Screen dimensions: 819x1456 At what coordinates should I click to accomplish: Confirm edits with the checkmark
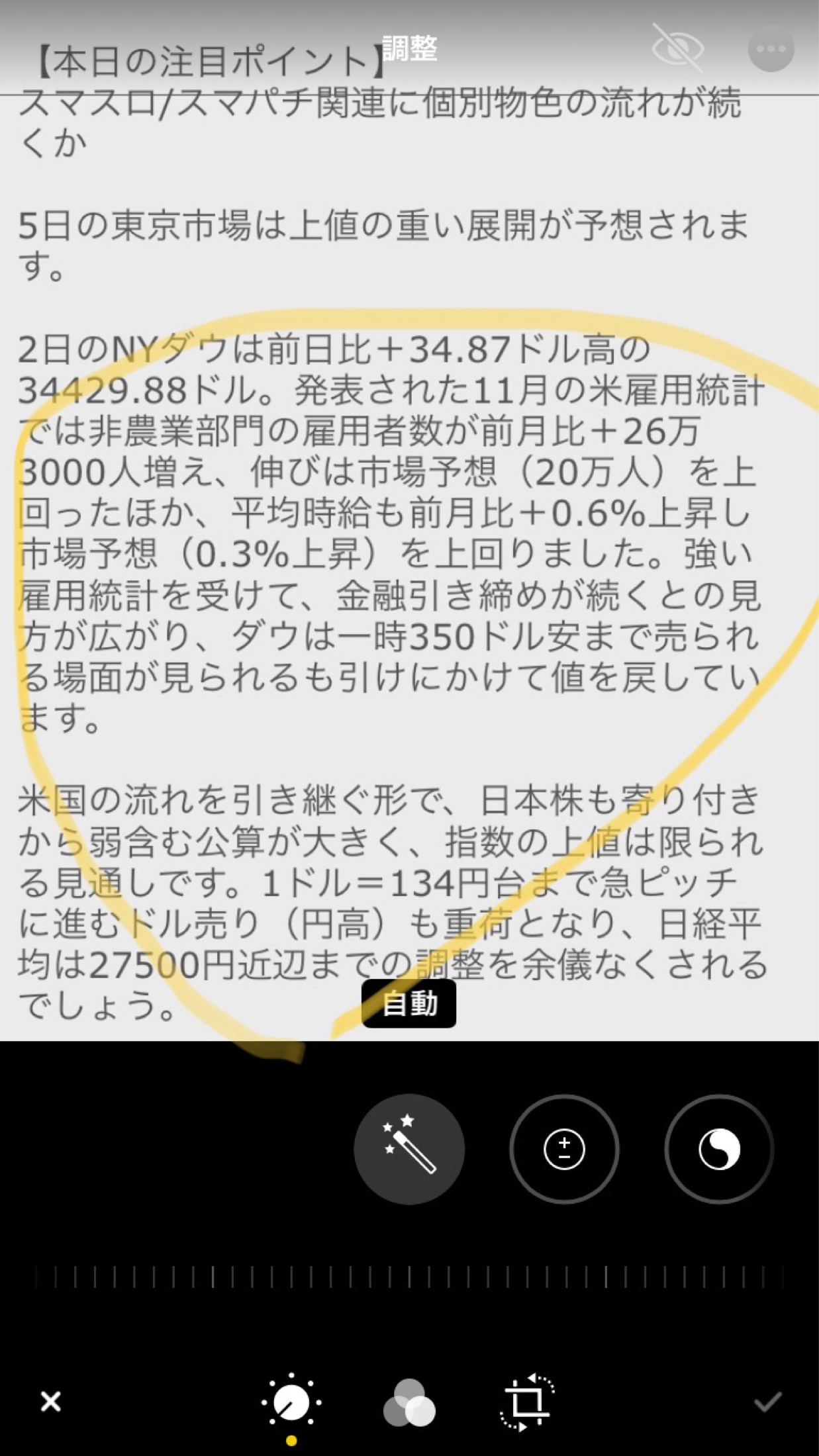pos(767,1402)
